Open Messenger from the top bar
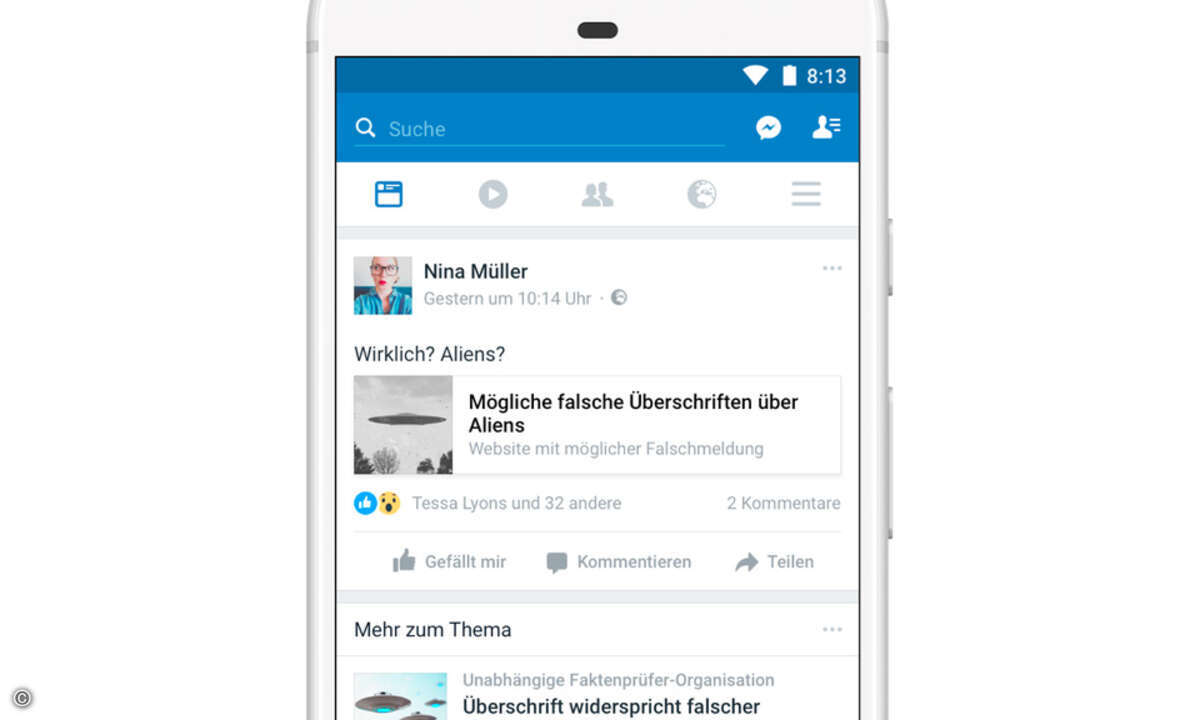 768,128
